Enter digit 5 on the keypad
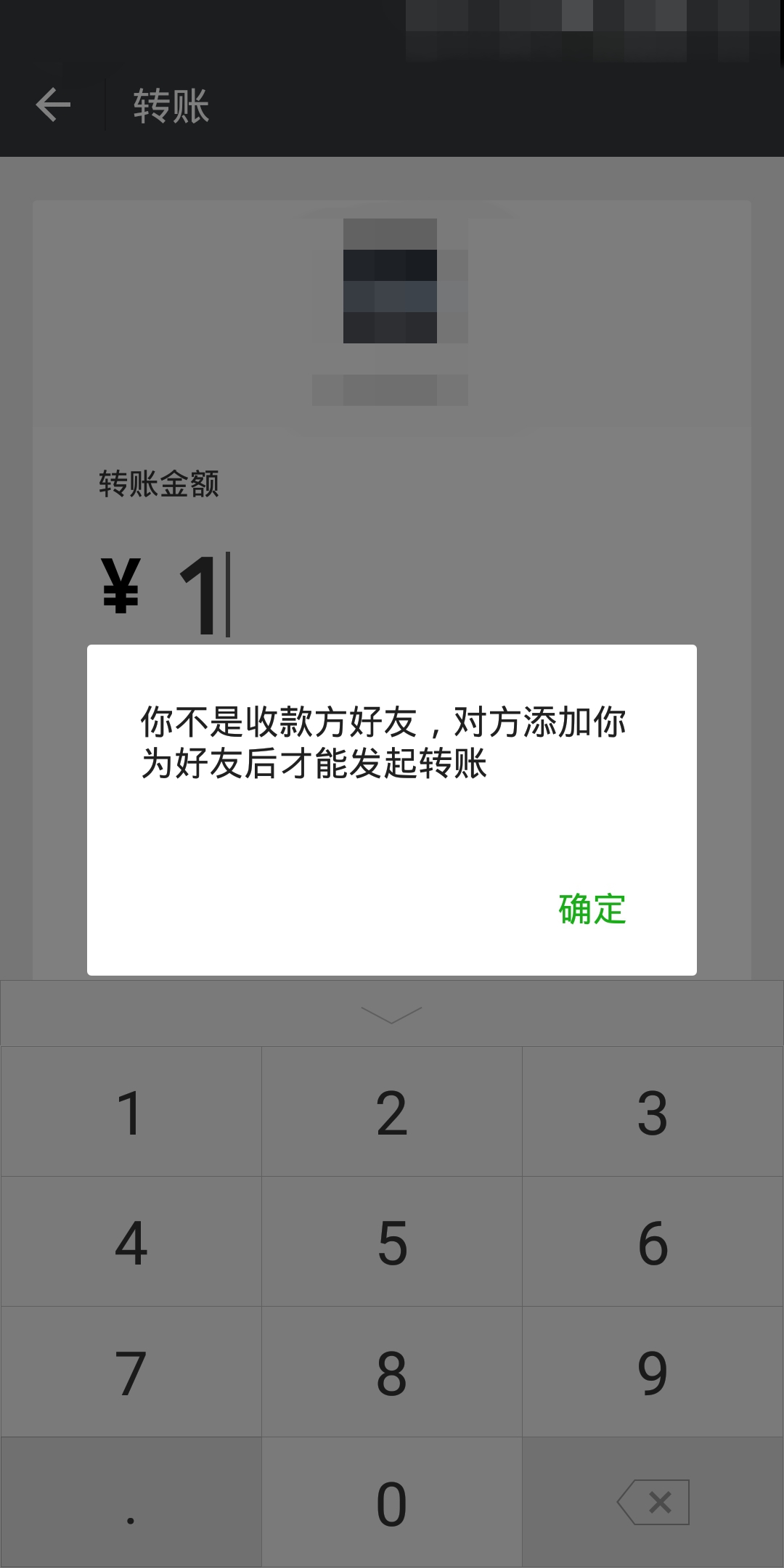 pos(392,1243)
